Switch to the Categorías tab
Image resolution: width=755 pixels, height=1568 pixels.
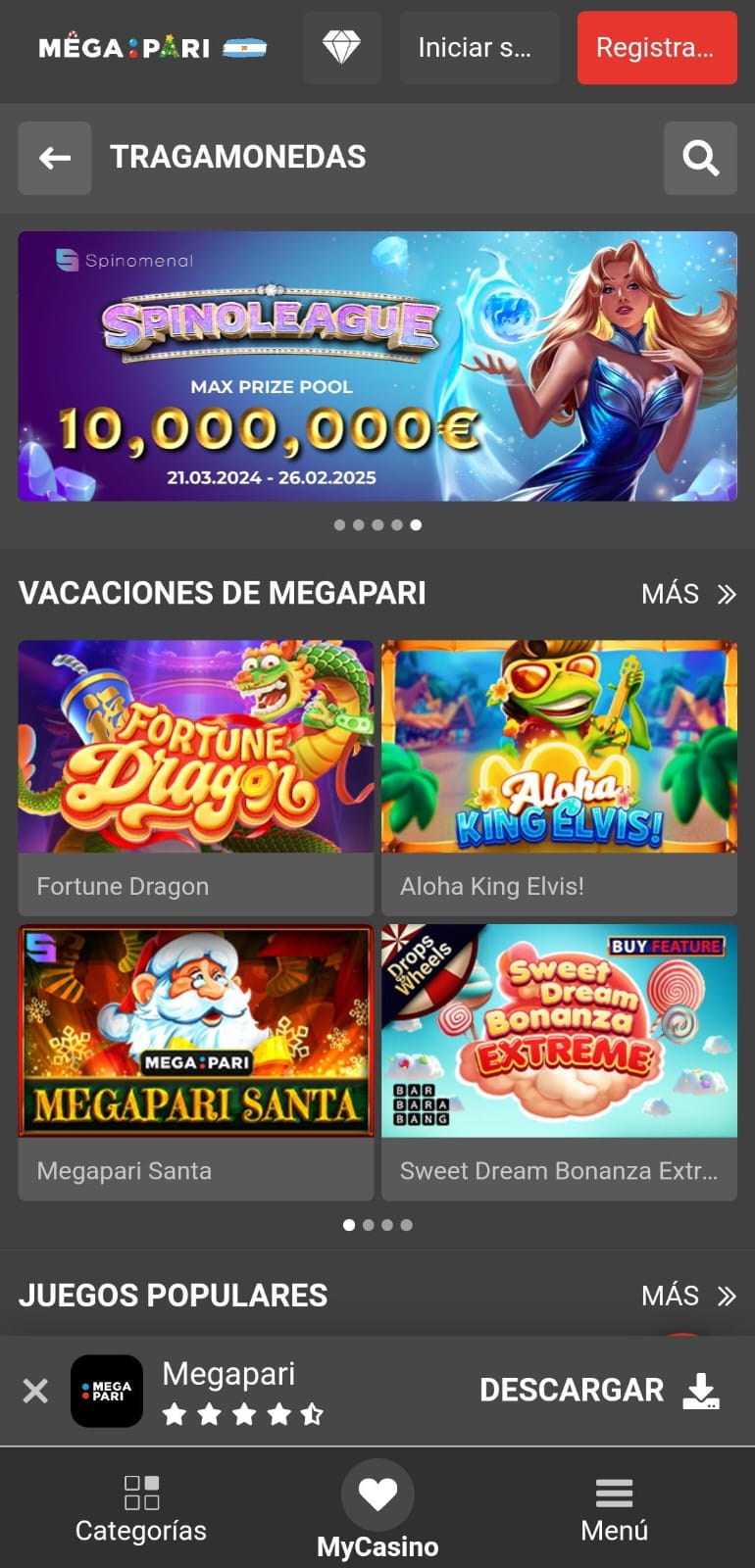click(141, 1508)
